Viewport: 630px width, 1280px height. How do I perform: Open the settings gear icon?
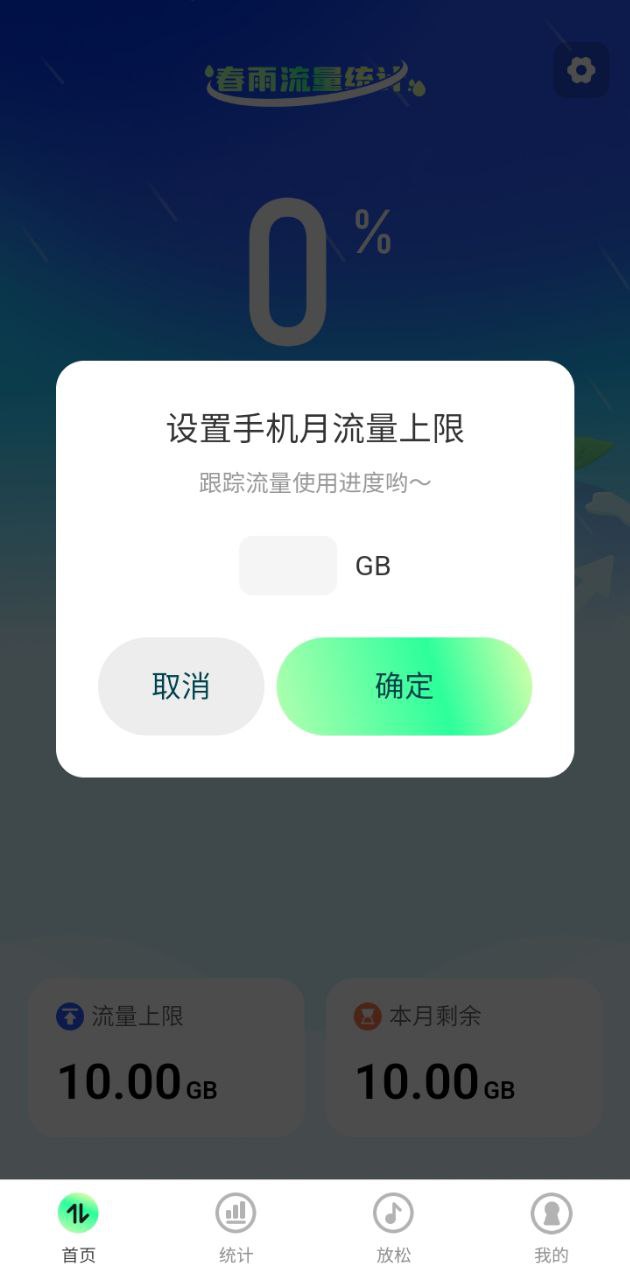(581, 70)
